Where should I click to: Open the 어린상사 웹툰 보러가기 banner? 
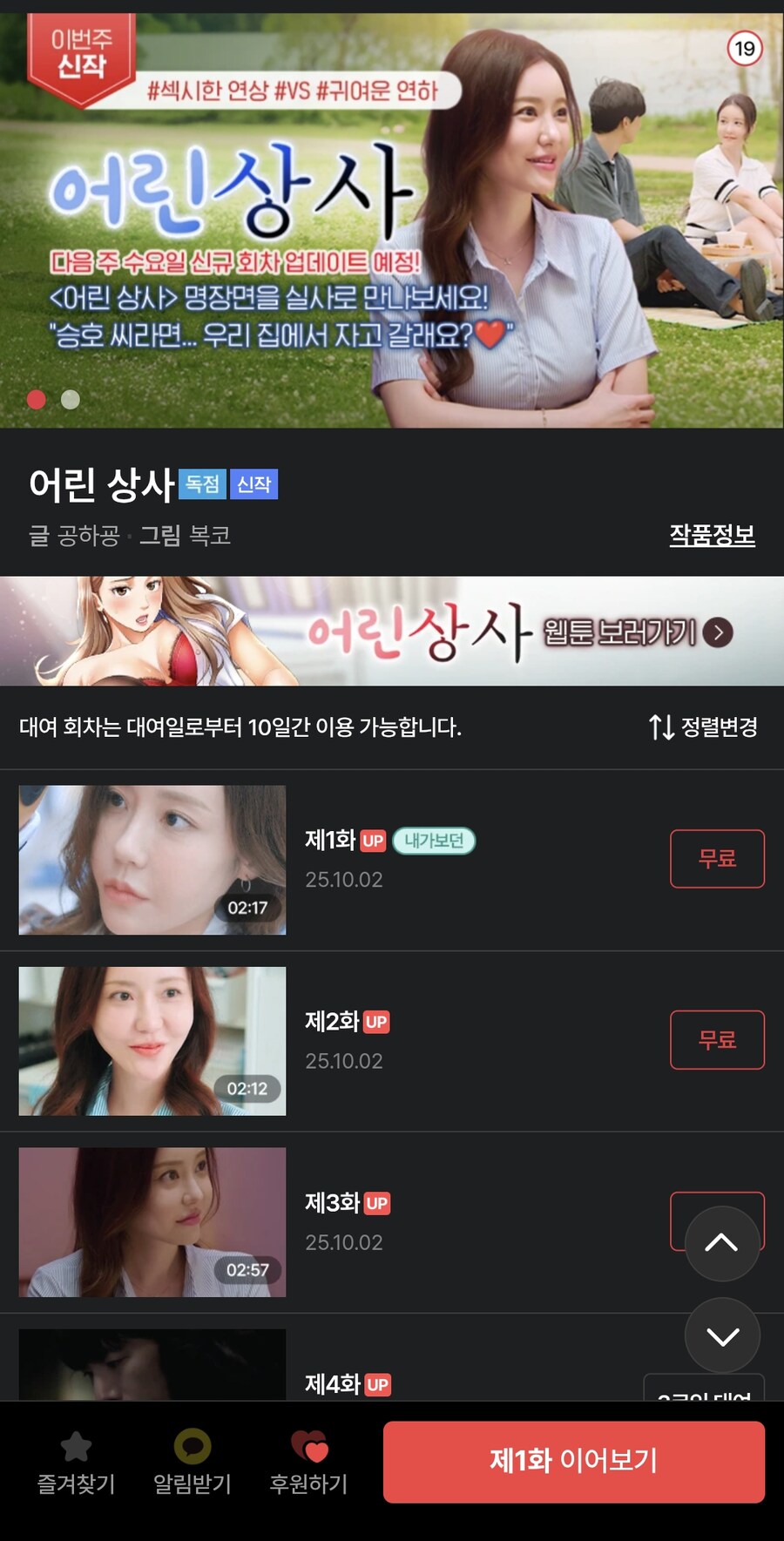pyautogui.click(x=392, y=631)
